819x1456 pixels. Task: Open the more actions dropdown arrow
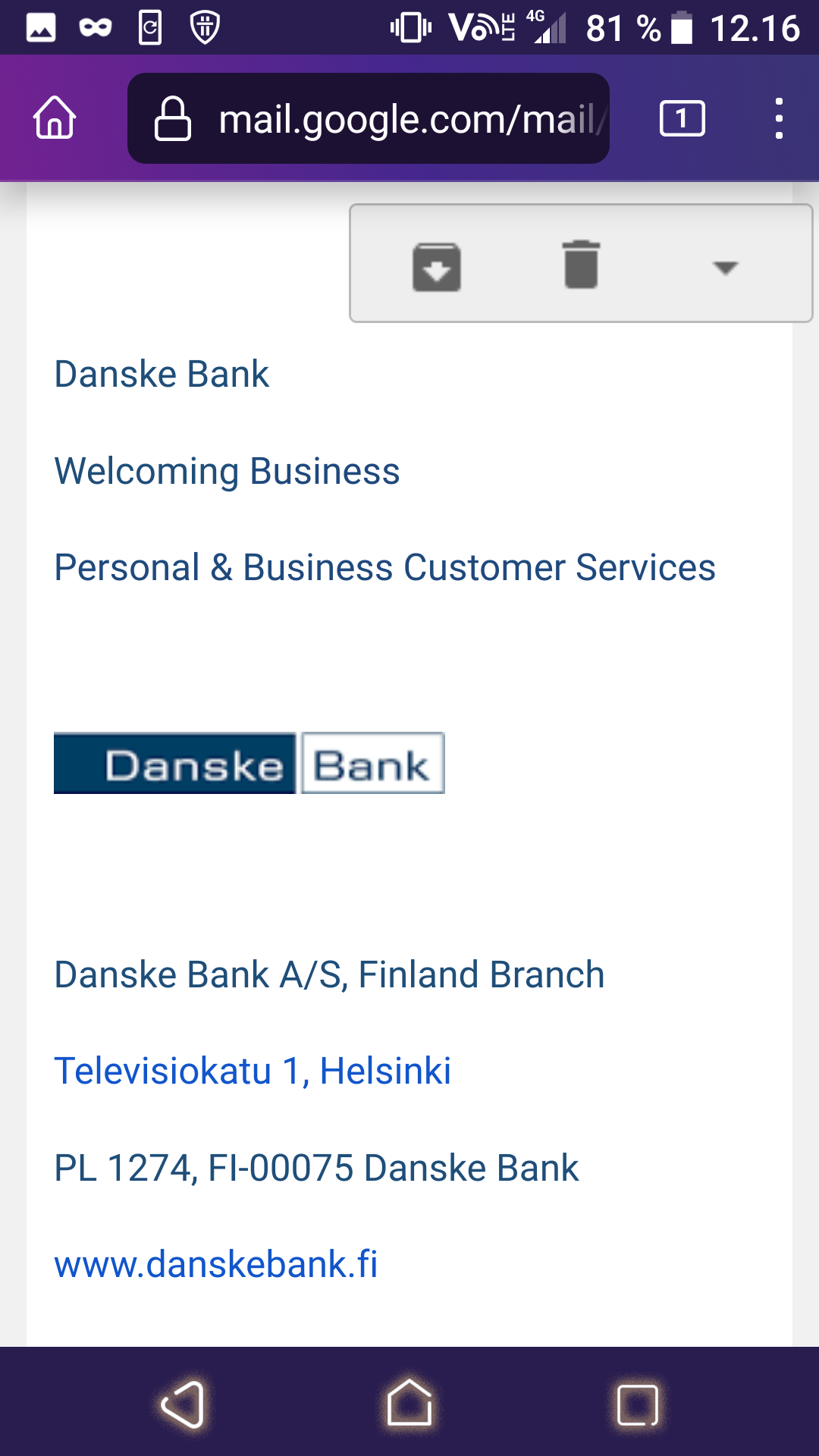coord(725,269)
